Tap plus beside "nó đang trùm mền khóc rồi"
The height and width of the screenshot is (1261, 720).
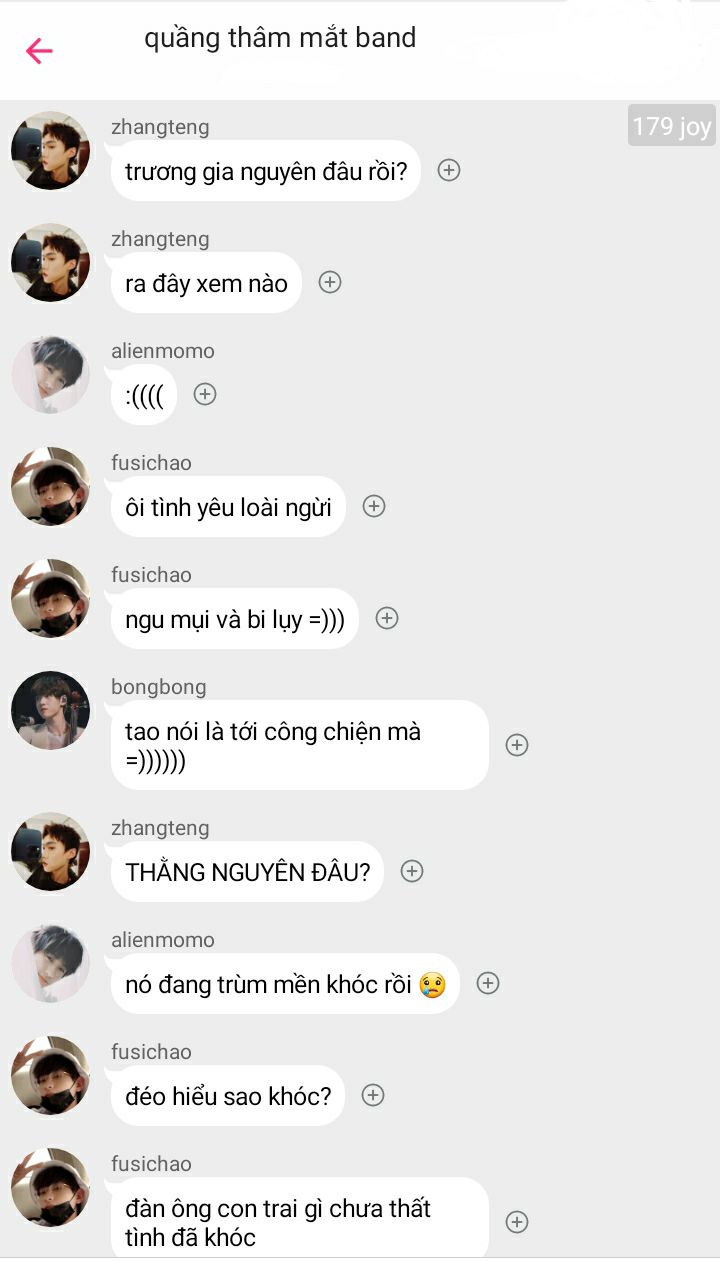coord(488,983)
